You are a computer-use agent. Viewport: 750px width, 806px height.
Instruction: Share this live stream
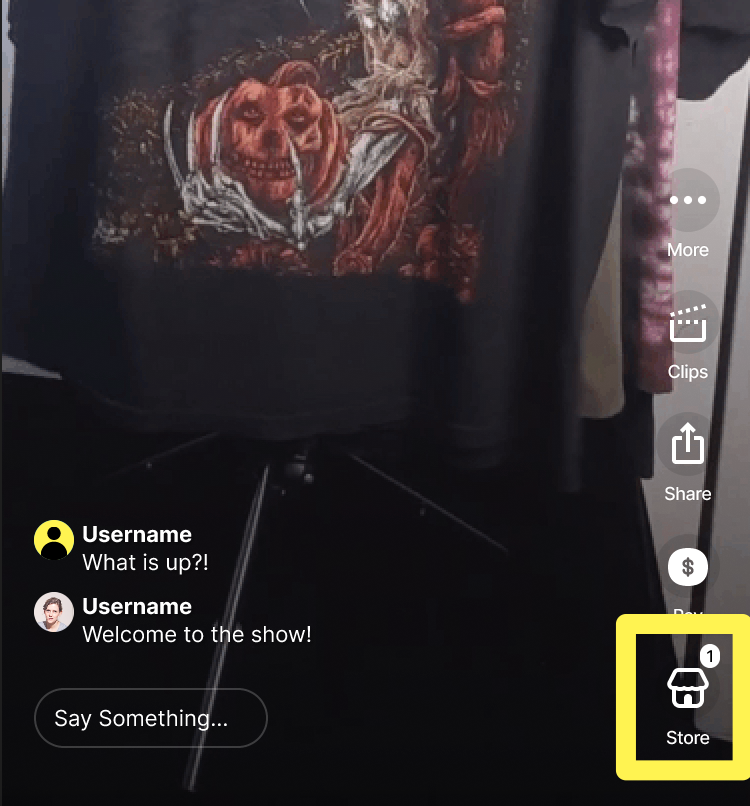tap(688, 446)
